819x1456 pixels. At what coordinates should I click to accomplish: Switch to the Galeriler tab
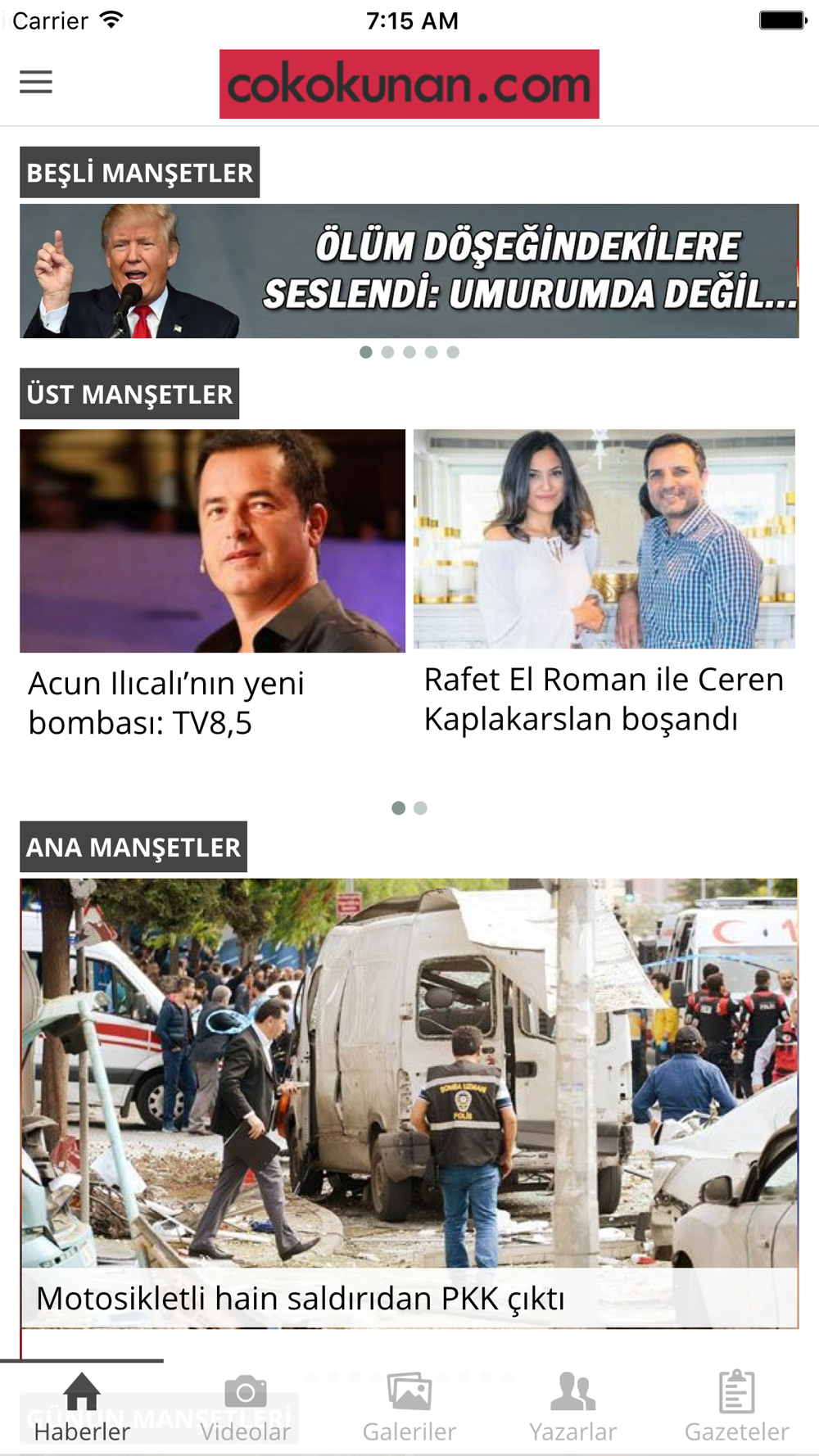409,1409
